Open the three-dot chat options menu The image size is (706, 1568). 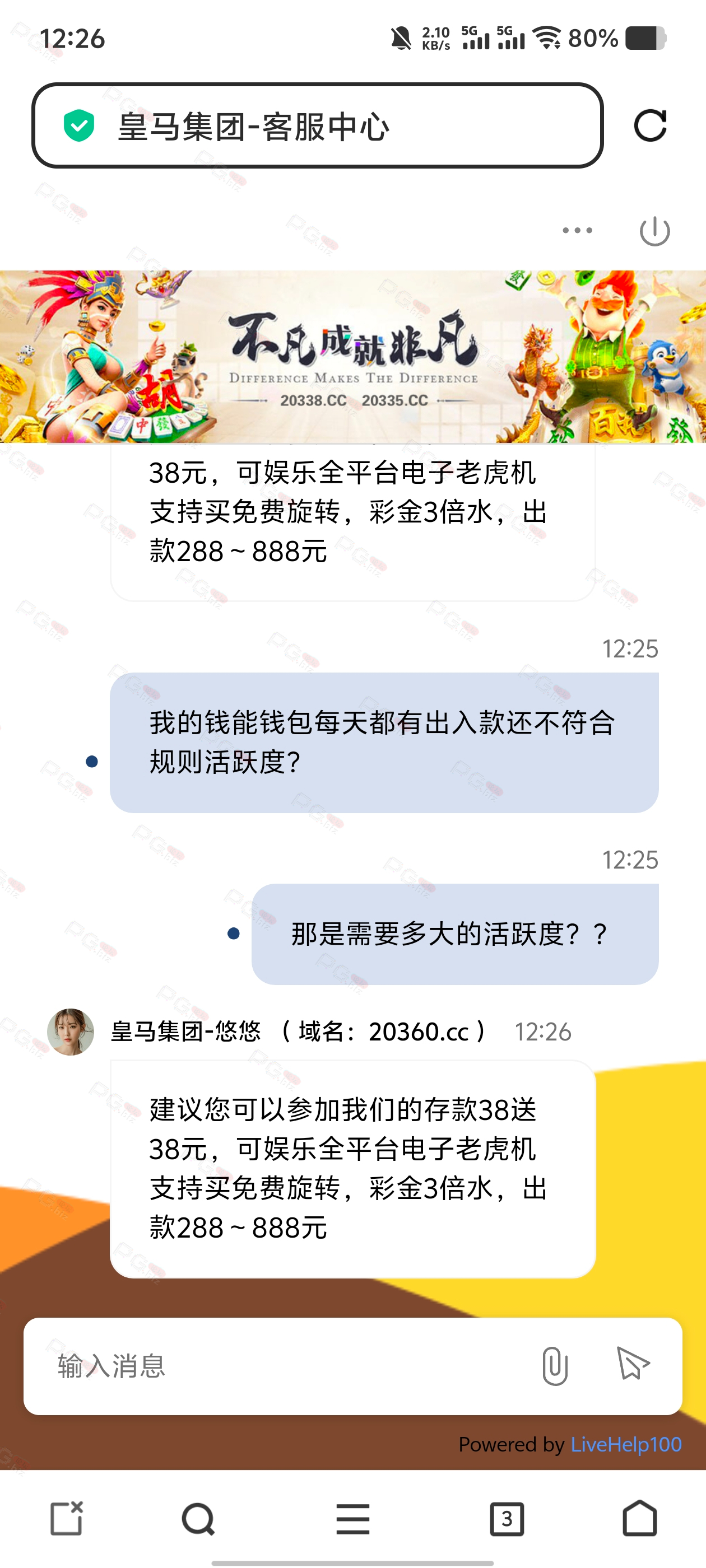tap(577, 230)
